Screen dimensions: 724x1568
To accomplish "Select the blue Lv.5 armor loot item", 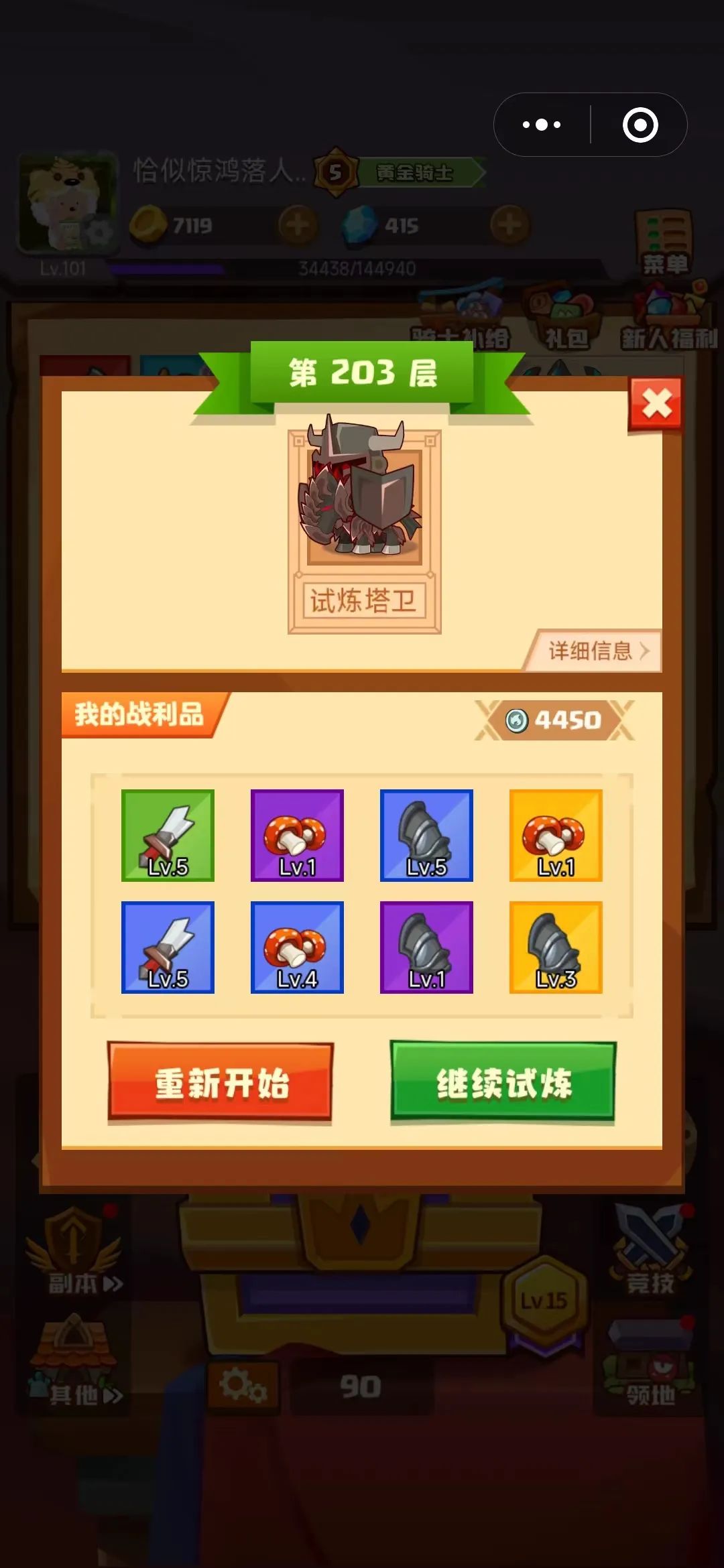I will coord(426,835).
